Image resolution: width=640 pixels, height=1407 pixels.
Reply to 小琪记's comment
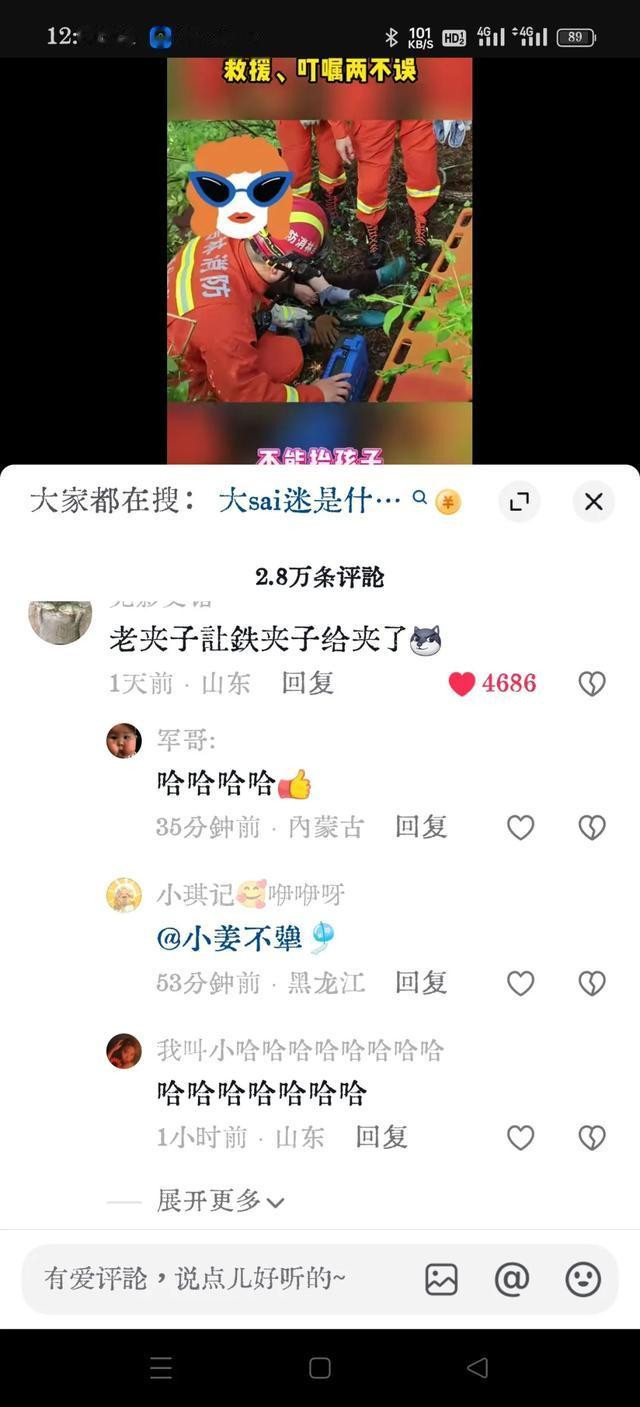(420, 983)
